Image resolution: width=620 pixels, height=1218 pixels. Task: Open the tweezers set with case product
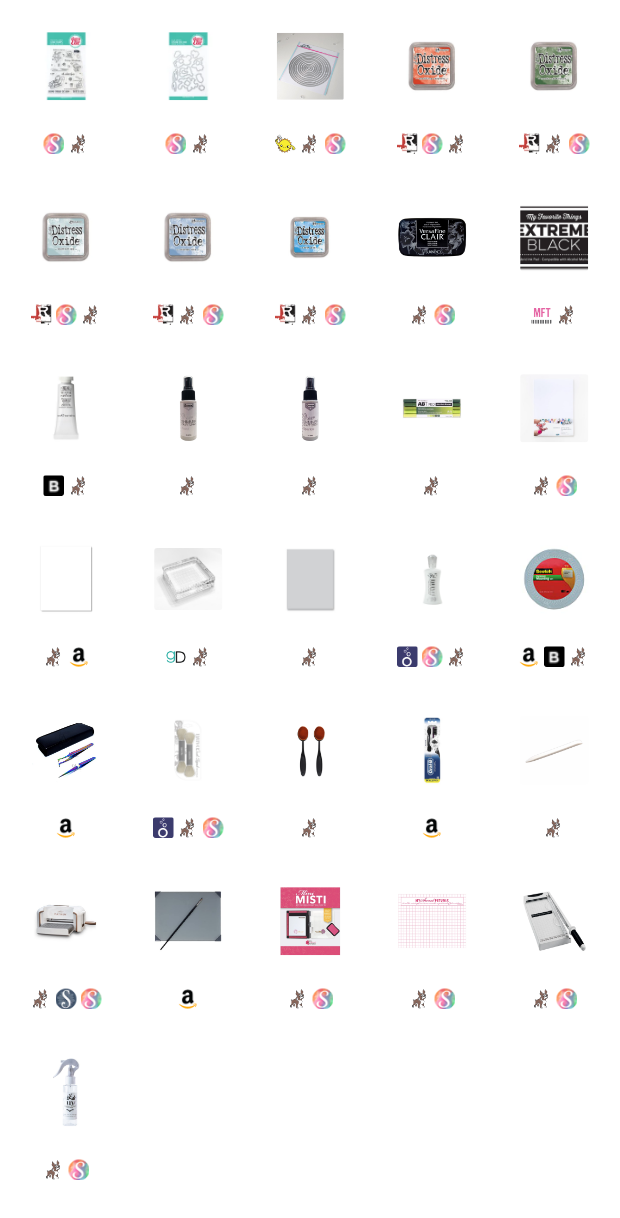[x=66, y=750]
